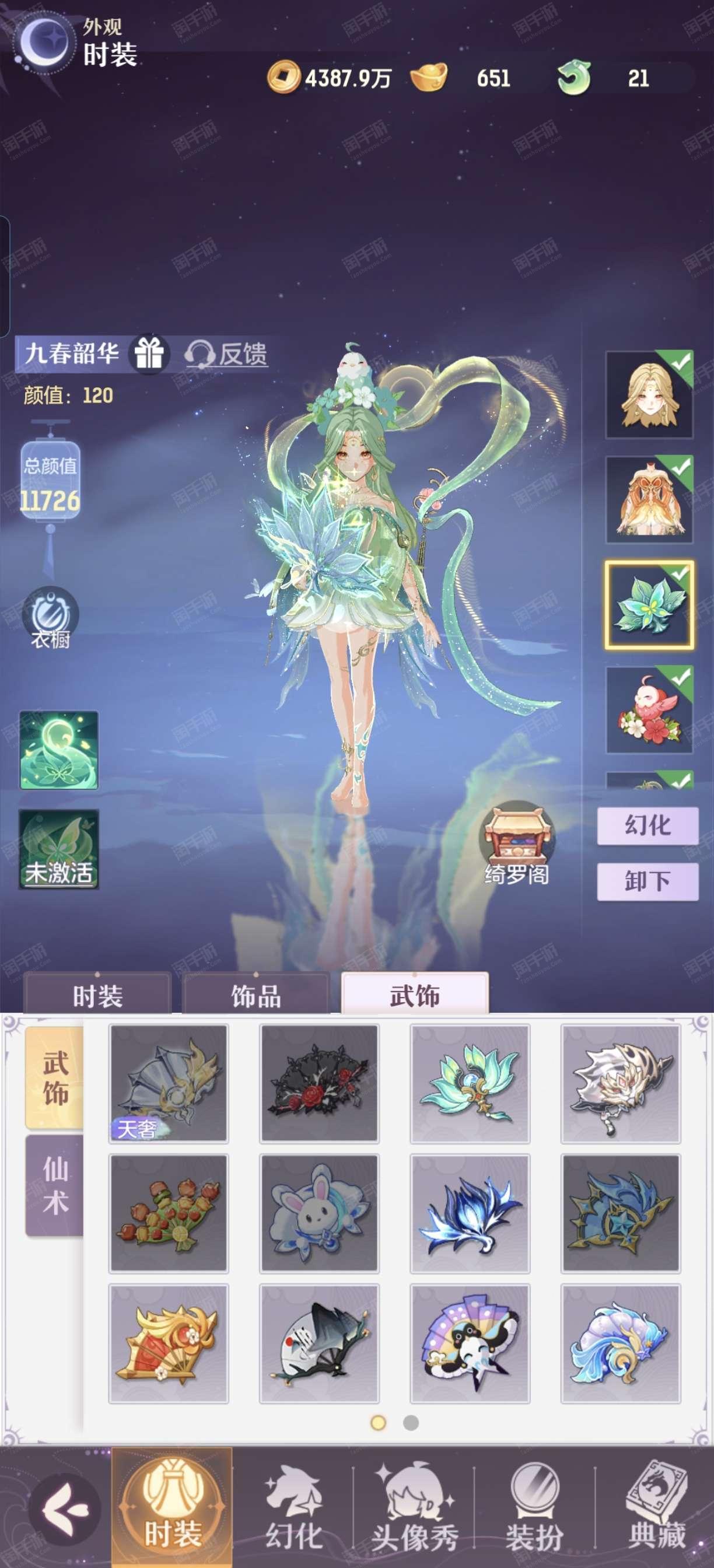Tap the 卸下 button to unequip
The image size is (714, 1568).
pyautogui.click(x=647, y=881)
